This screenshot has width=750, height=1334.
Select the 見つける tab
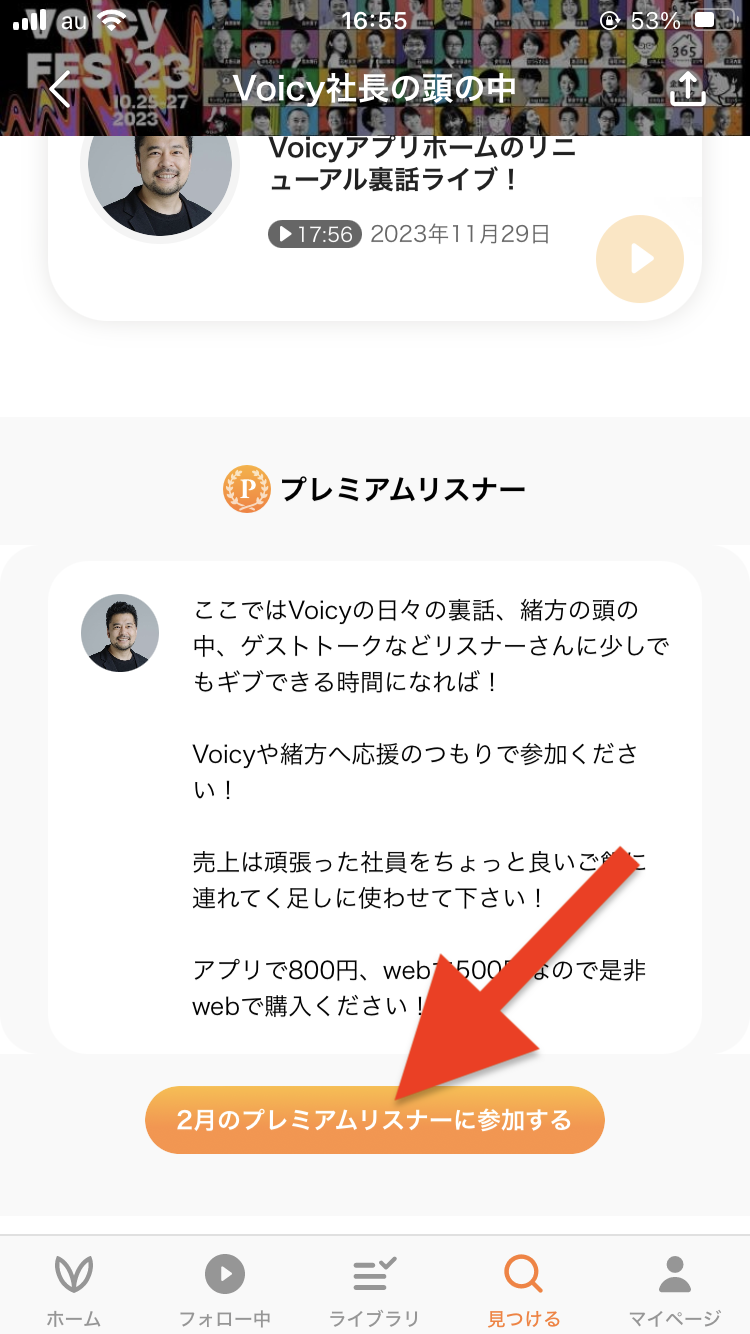[524, 1290]
